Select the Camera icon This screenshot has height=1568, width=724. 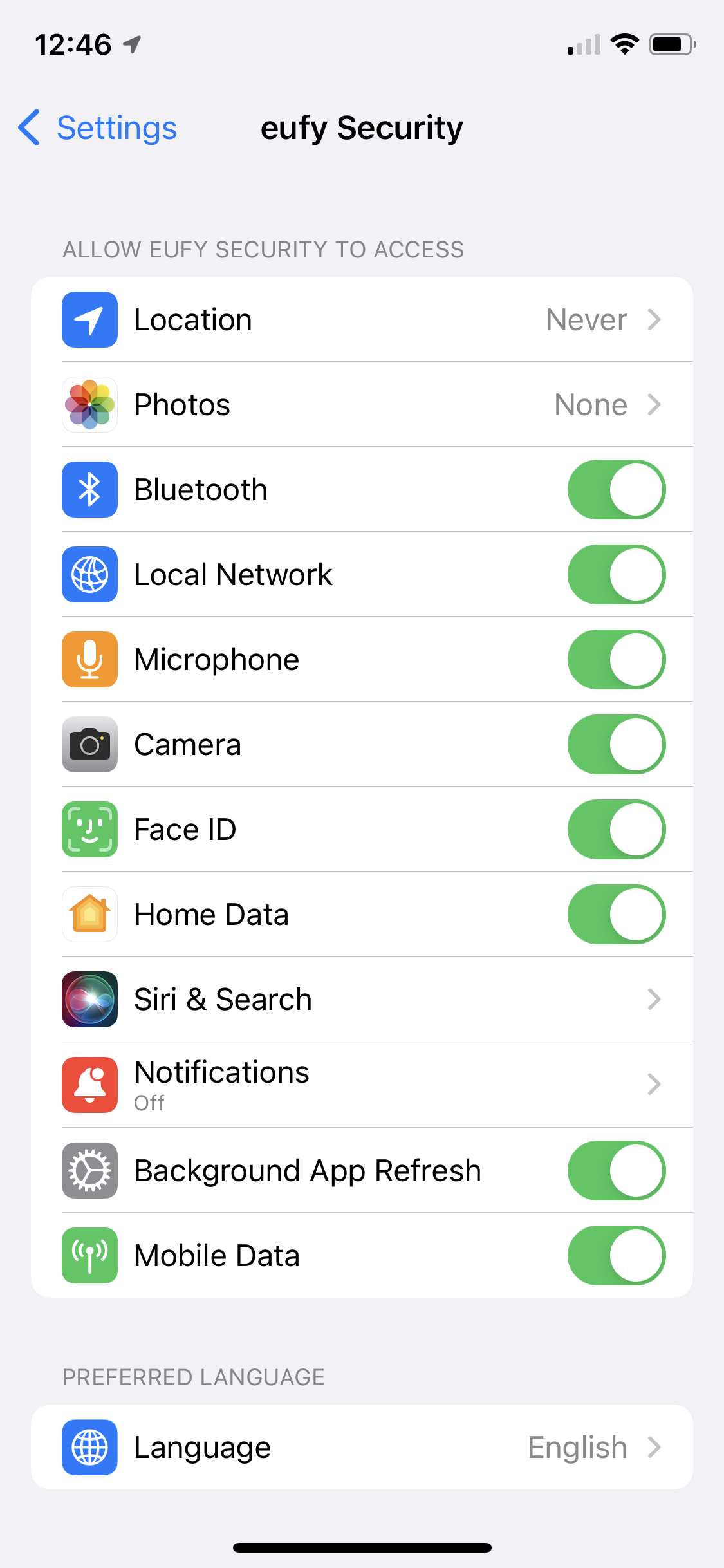89,744
